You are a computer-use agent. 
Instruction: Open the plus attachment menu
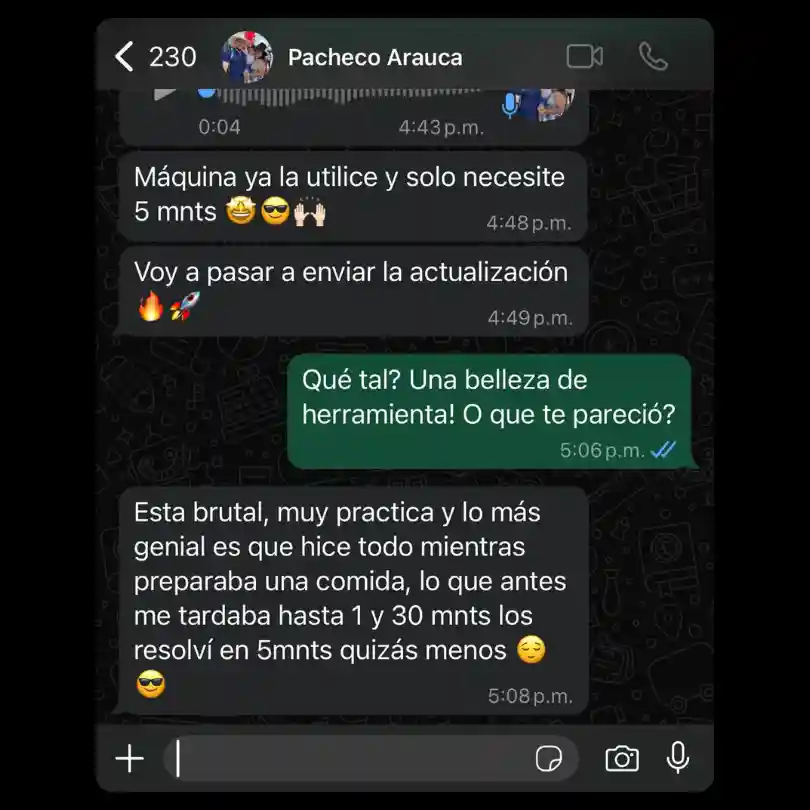130,759
